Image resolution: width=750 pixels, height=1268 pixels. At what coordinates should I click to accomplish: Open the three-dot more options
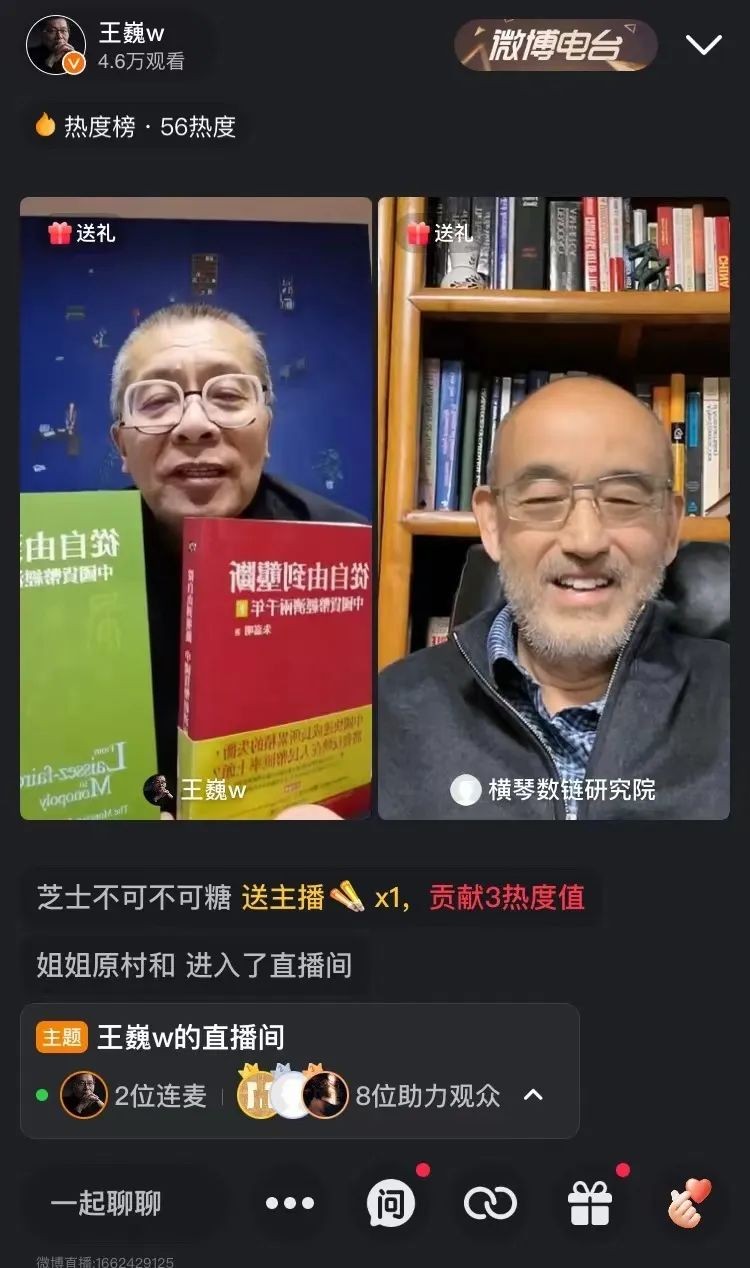click(x=290, y=1203)
